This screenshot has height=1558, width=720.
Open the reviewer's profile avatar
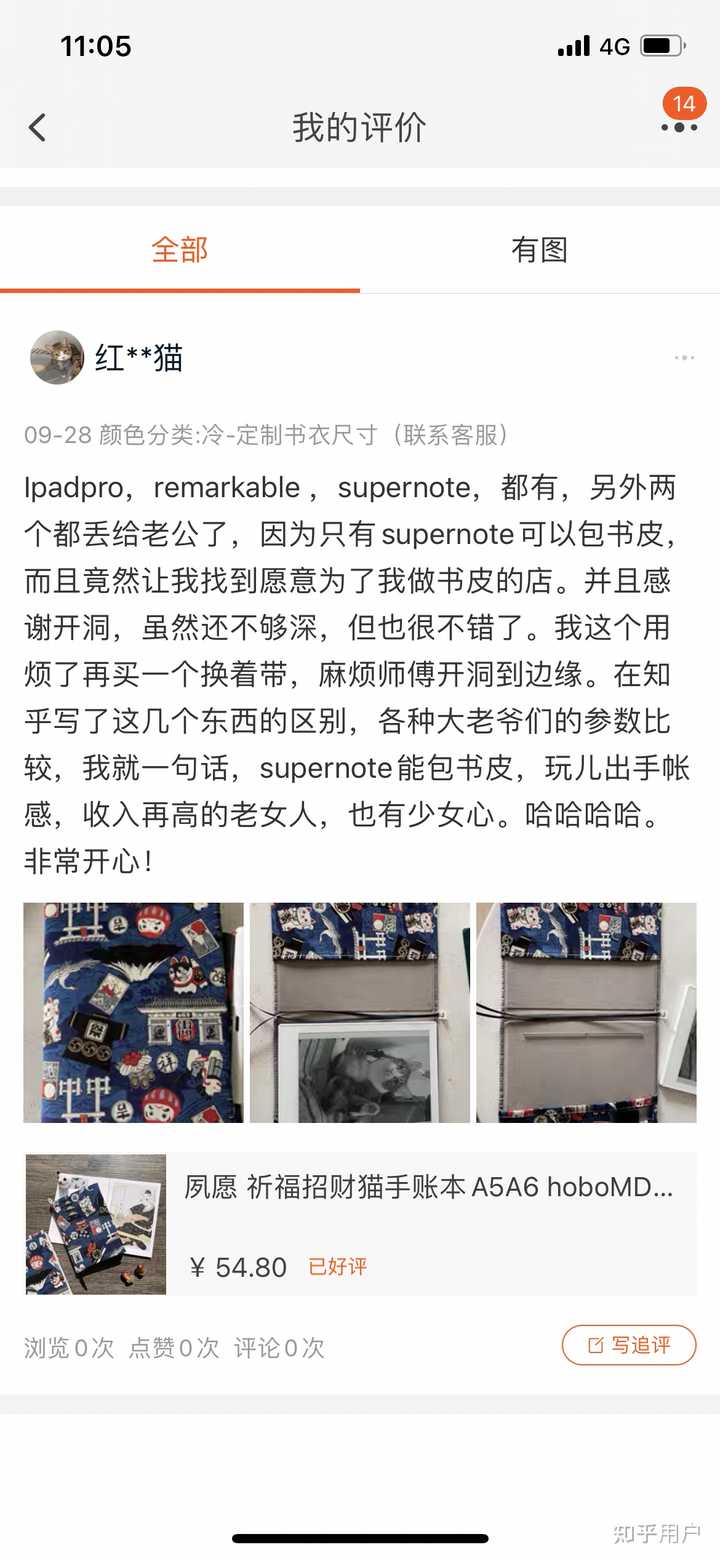pyautogui.click(x=57, y=357)
